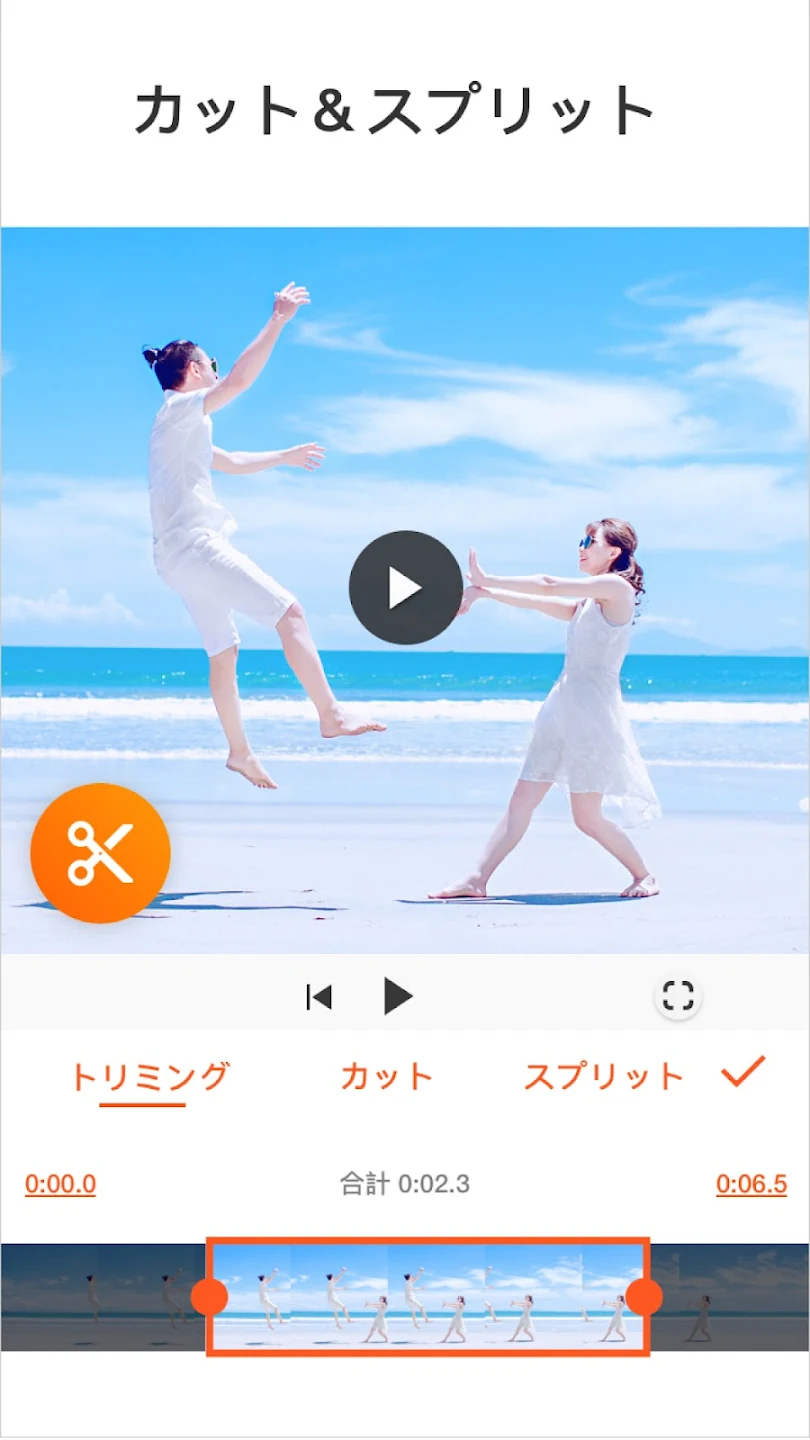Tap the left trim handle on the timeline
The height and width of the screenshot is (1440, 810).
(209, 1297)
